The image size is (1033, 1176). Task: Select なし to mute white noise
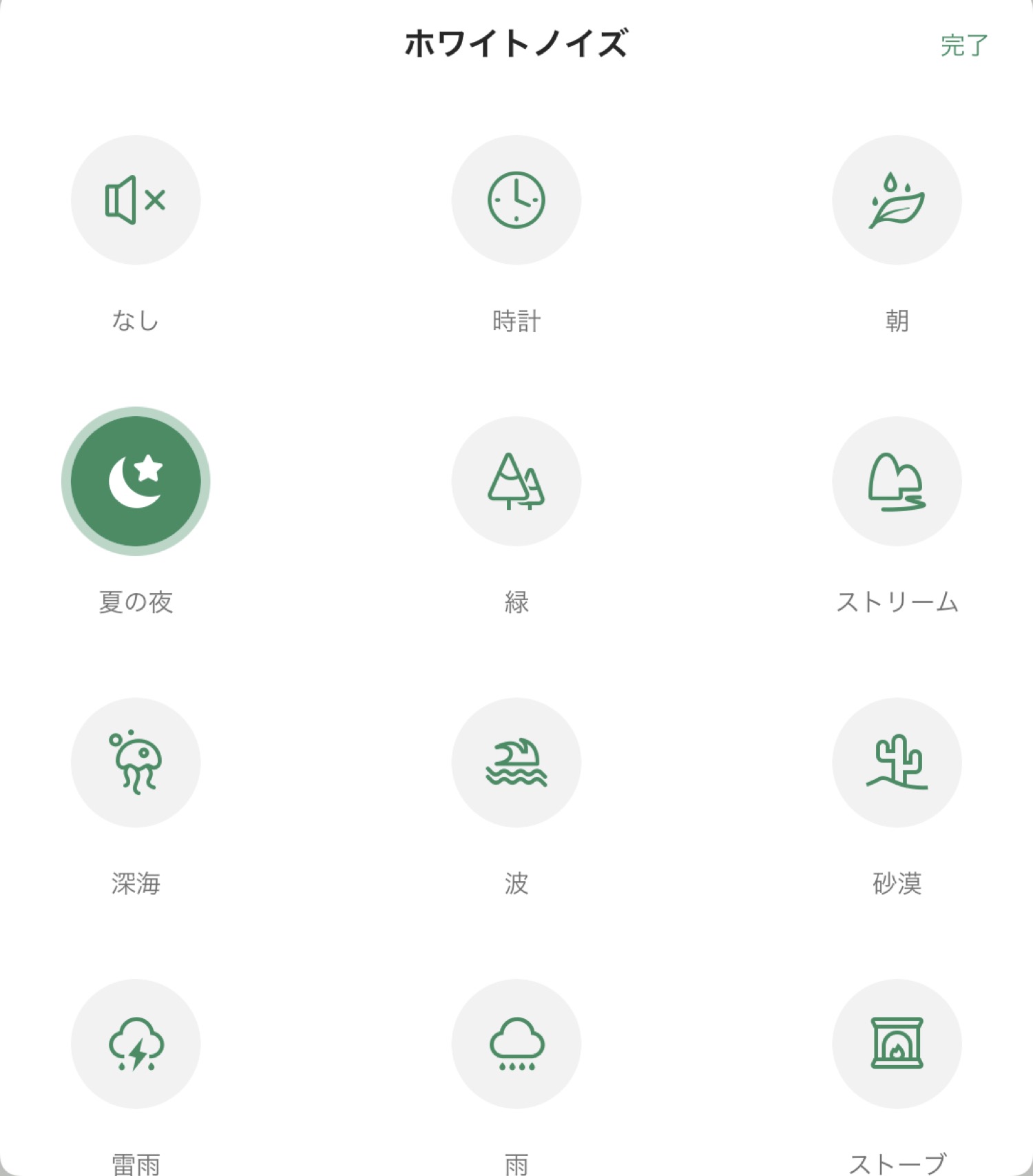[x=136, y=200]
